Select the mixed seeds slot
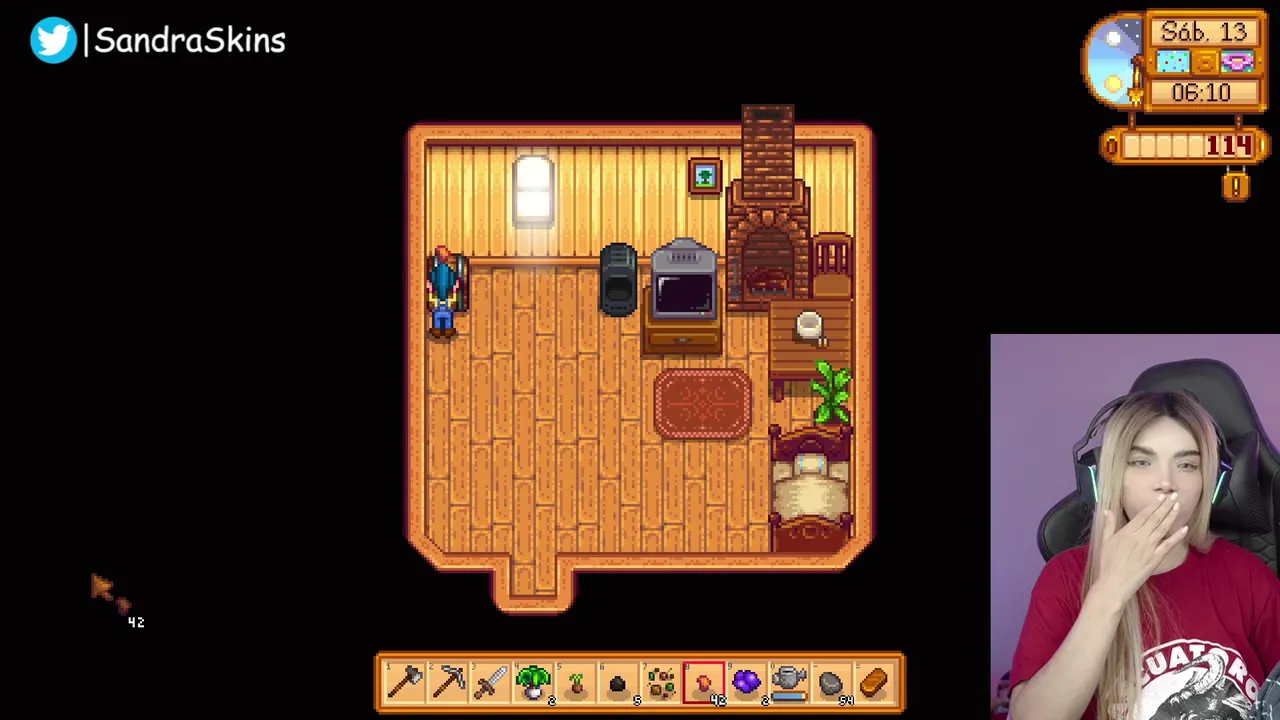 coord(661,683)
